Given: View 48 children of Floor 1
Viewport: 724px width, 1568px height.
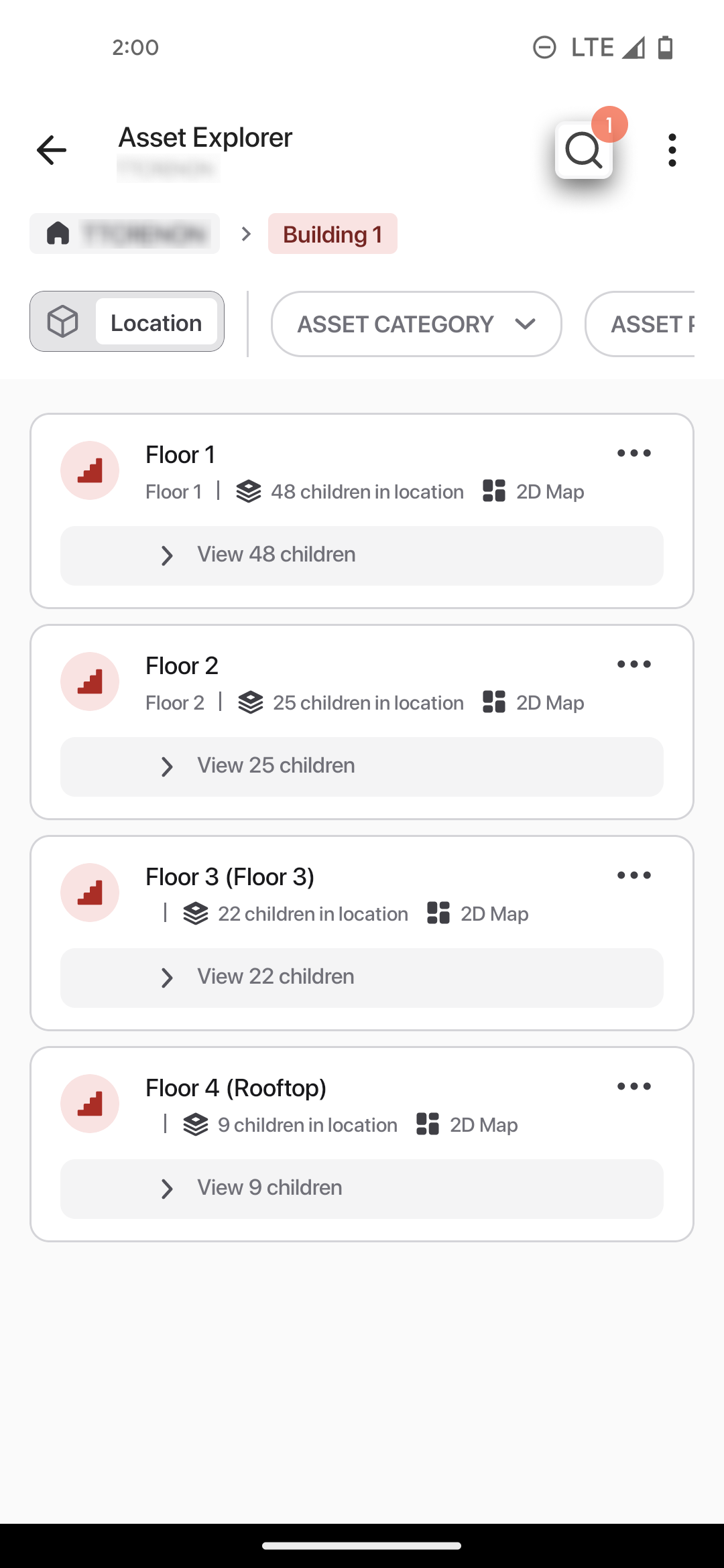Looking at the screenshot, I should [362, 556].
